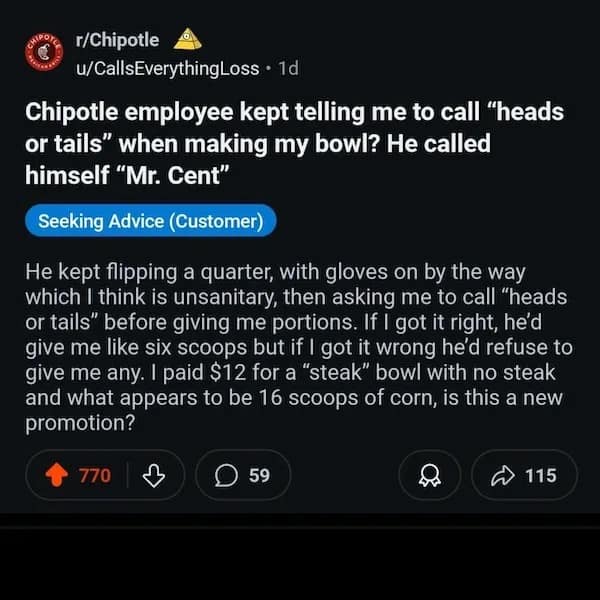Select the Seeking Advice (Customer) flair

pyautogui.click(x=150, y=221)
